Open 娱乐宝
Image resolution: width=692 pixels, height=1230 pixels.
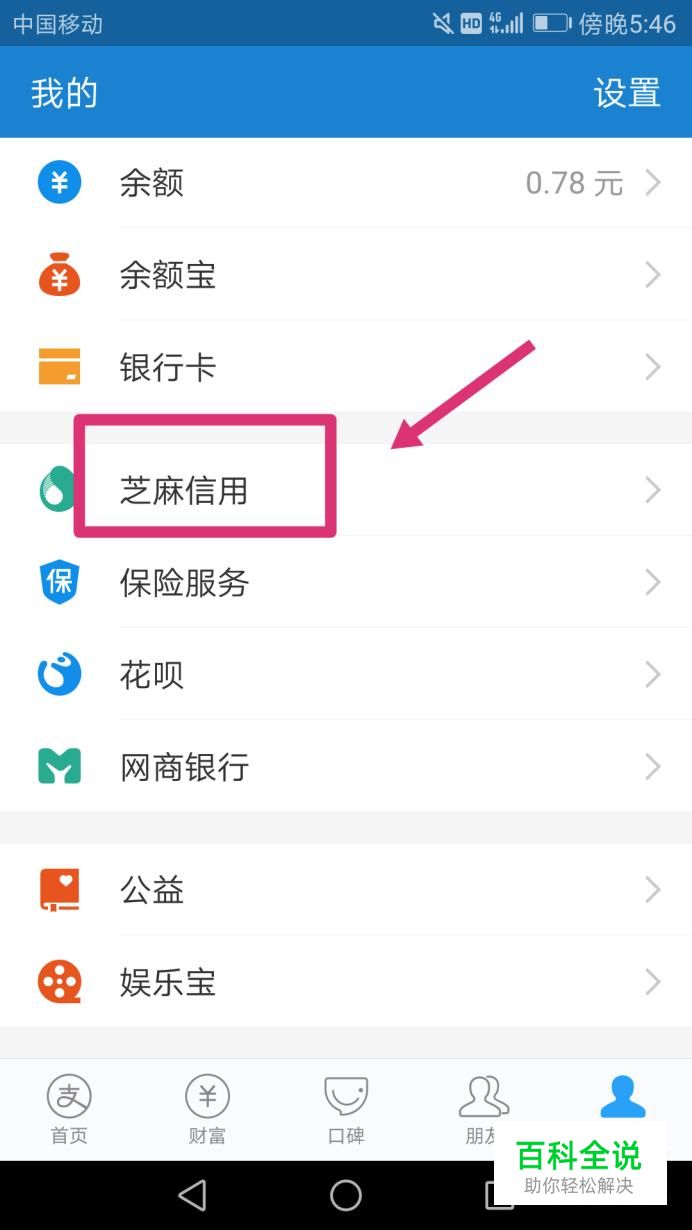pyautogui.click(x=345, y=982)
